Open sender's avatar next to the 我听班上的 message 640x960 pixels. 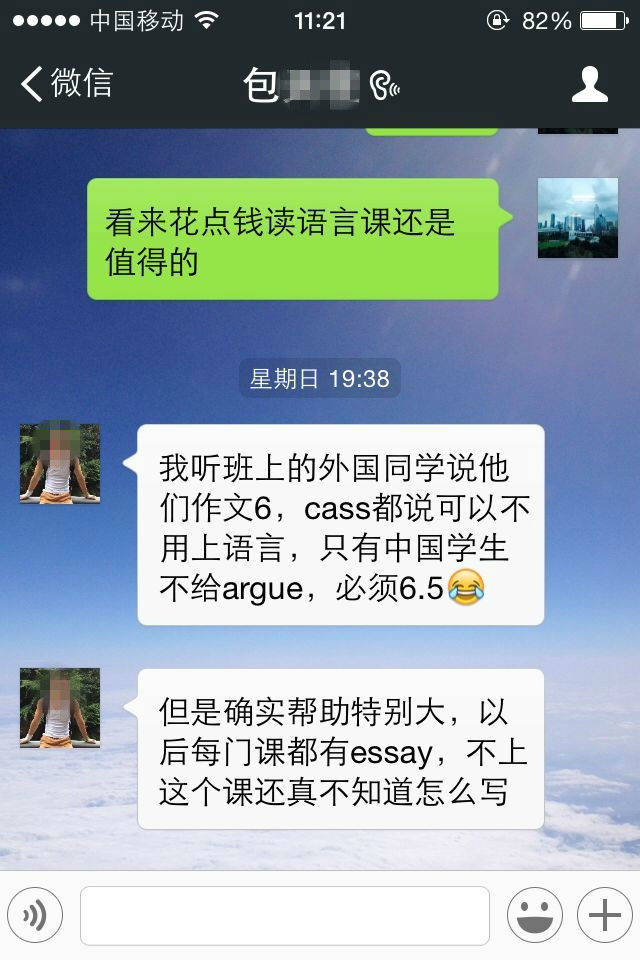60,463
